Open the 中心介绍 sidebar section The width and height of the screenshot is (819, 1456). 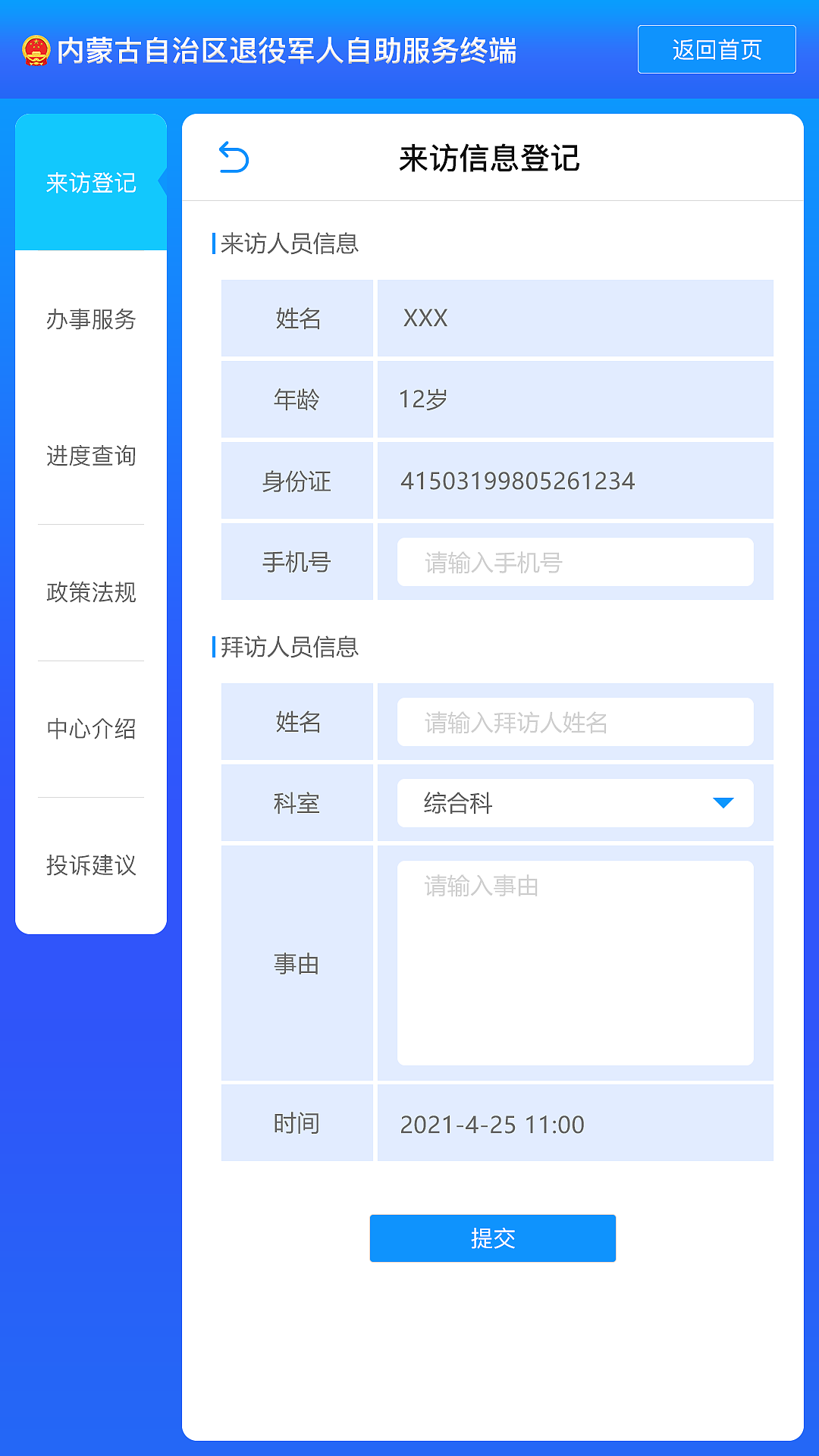click(x=91, y=730)
